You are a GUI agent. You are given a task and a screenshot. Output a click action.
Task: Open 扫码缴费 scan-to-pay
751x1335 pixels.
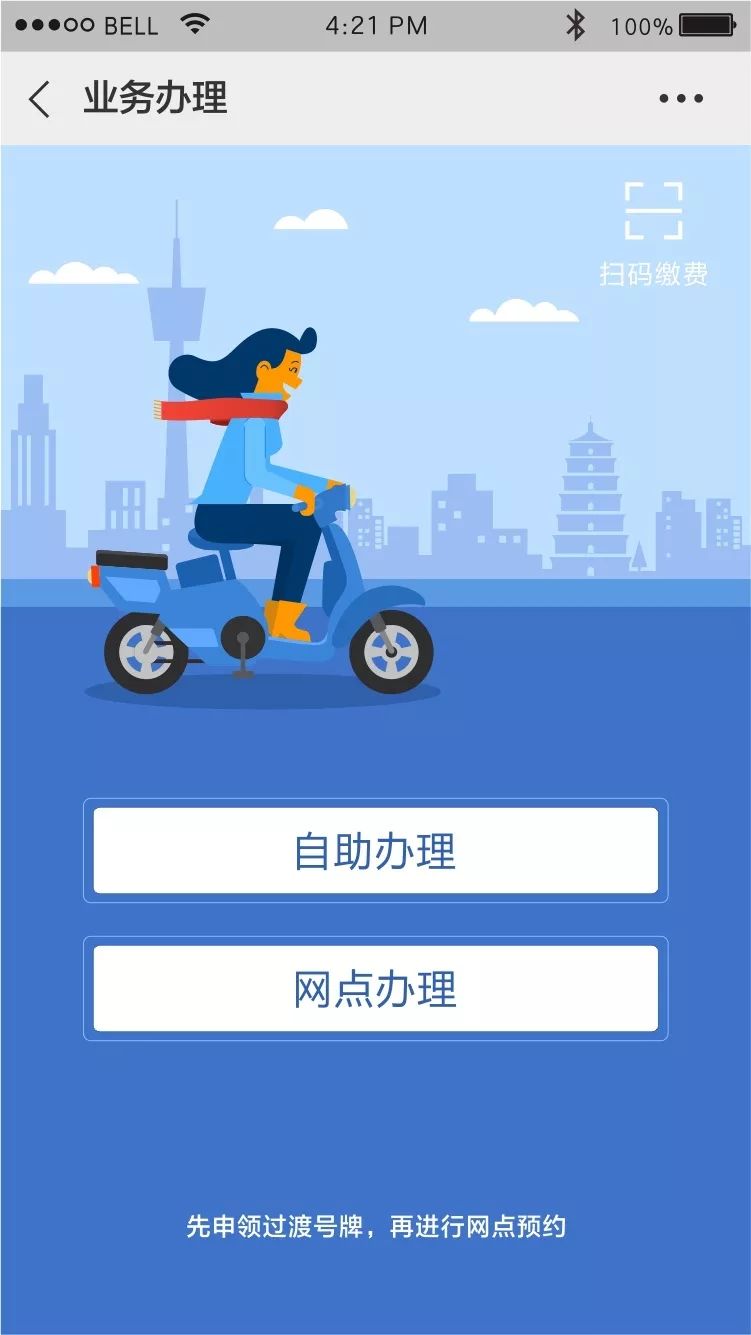[654, 233]
